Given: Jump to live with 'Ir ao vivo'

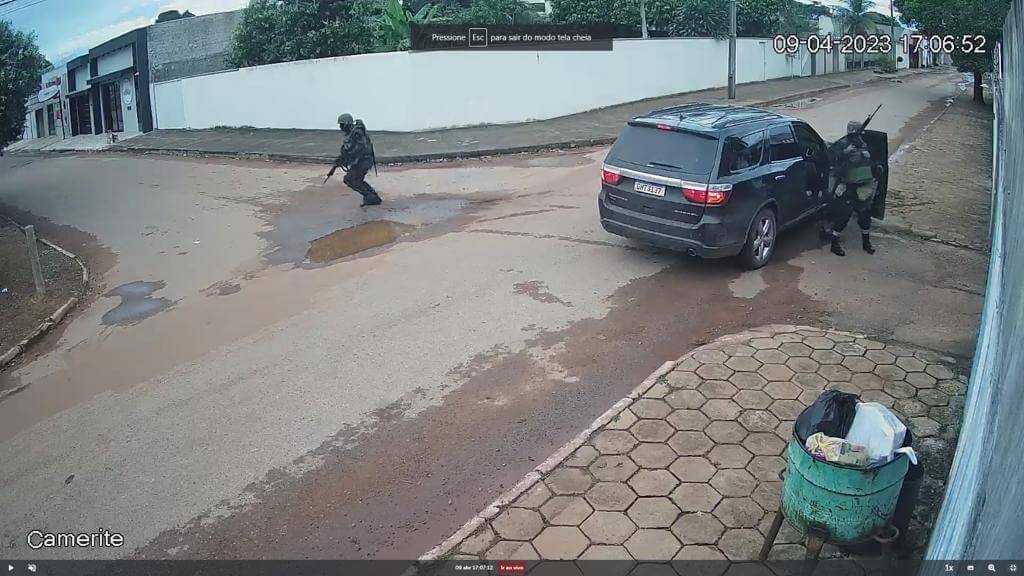Looking at the screenshot, I should pyautogui.click(x=512, y=568).
